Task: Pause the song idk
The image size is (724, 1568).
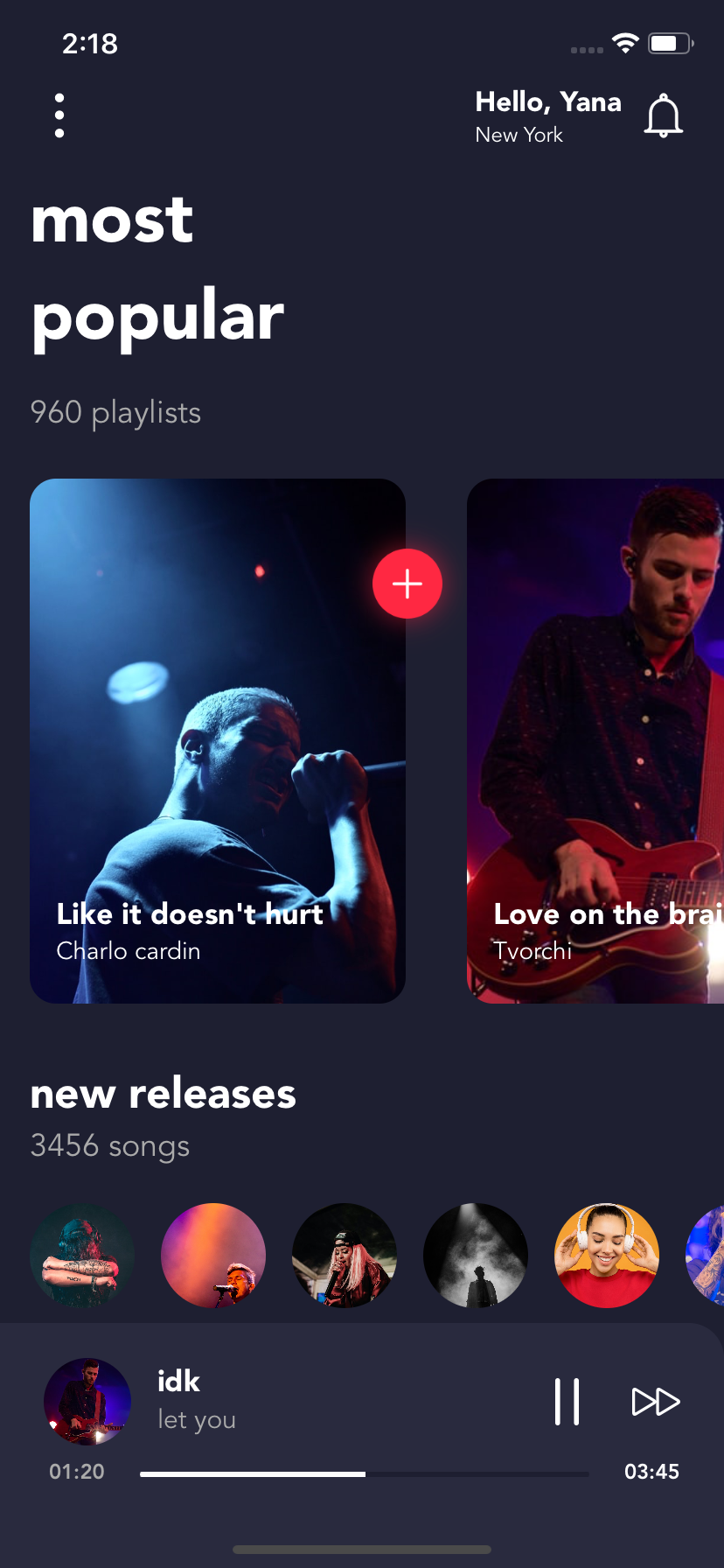Action: pos(567,1402)
